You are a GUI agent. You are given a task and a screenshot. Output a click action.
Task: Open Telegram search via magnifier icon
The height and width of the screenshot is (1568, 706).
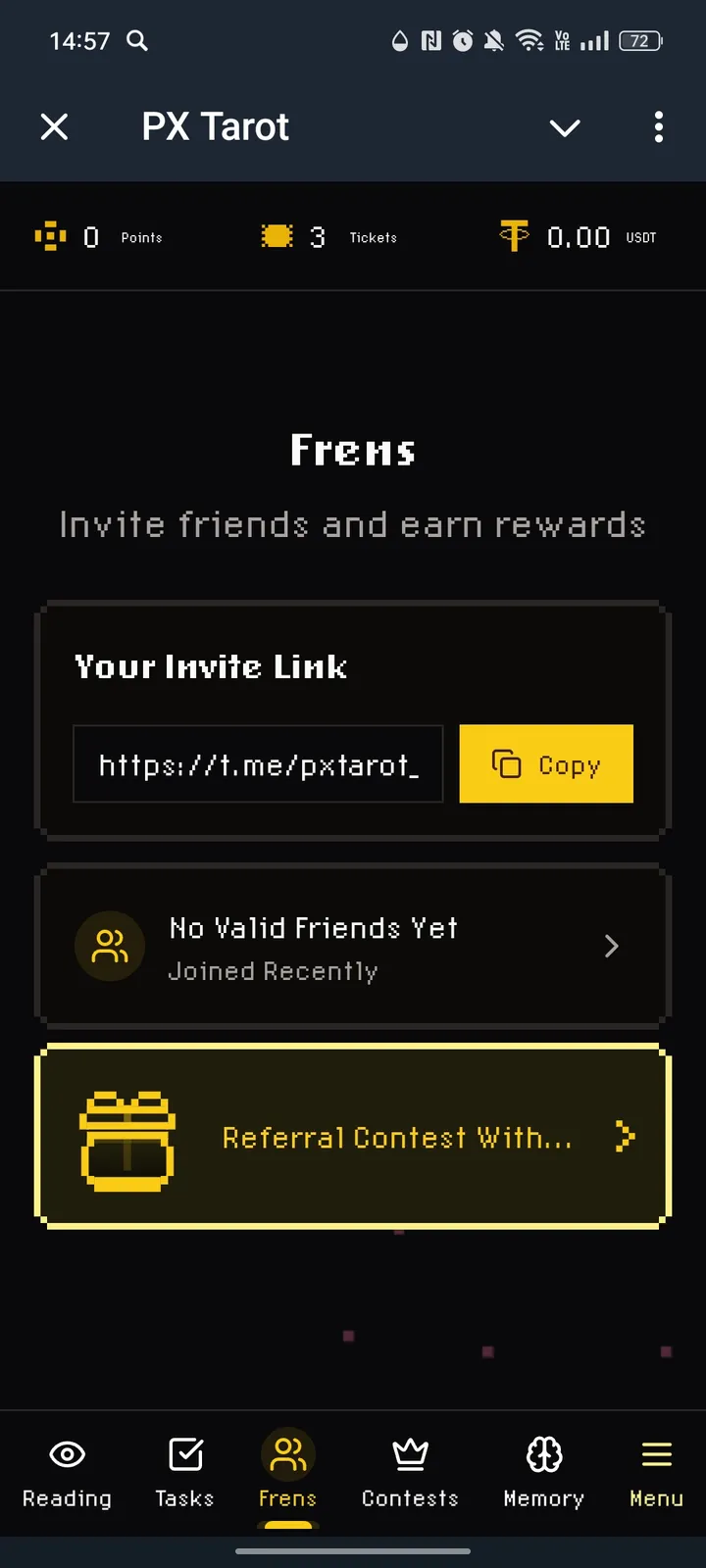point(137,41)
